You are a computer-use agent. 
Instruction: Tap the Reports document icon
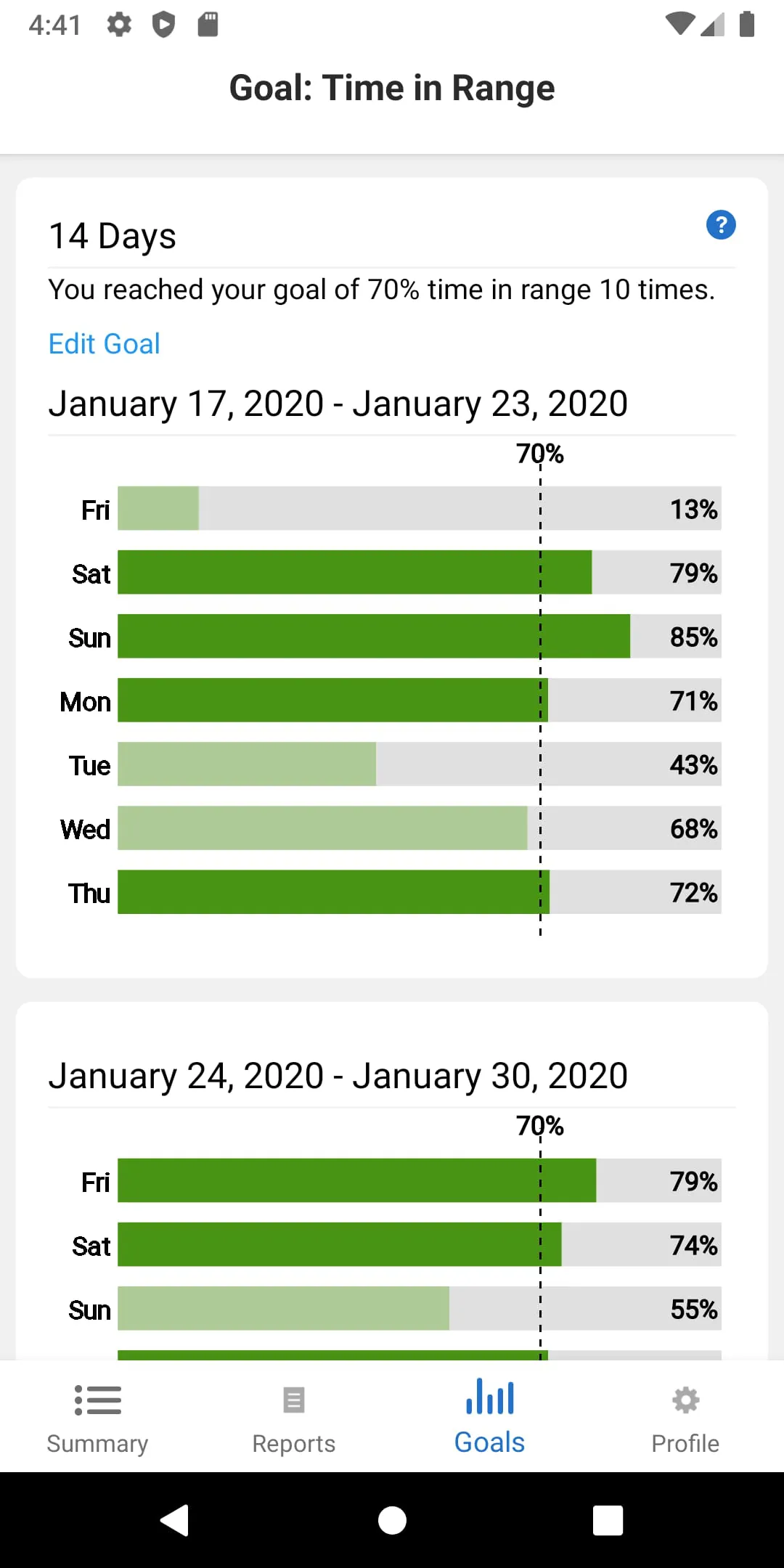[x=293, y=1400]
